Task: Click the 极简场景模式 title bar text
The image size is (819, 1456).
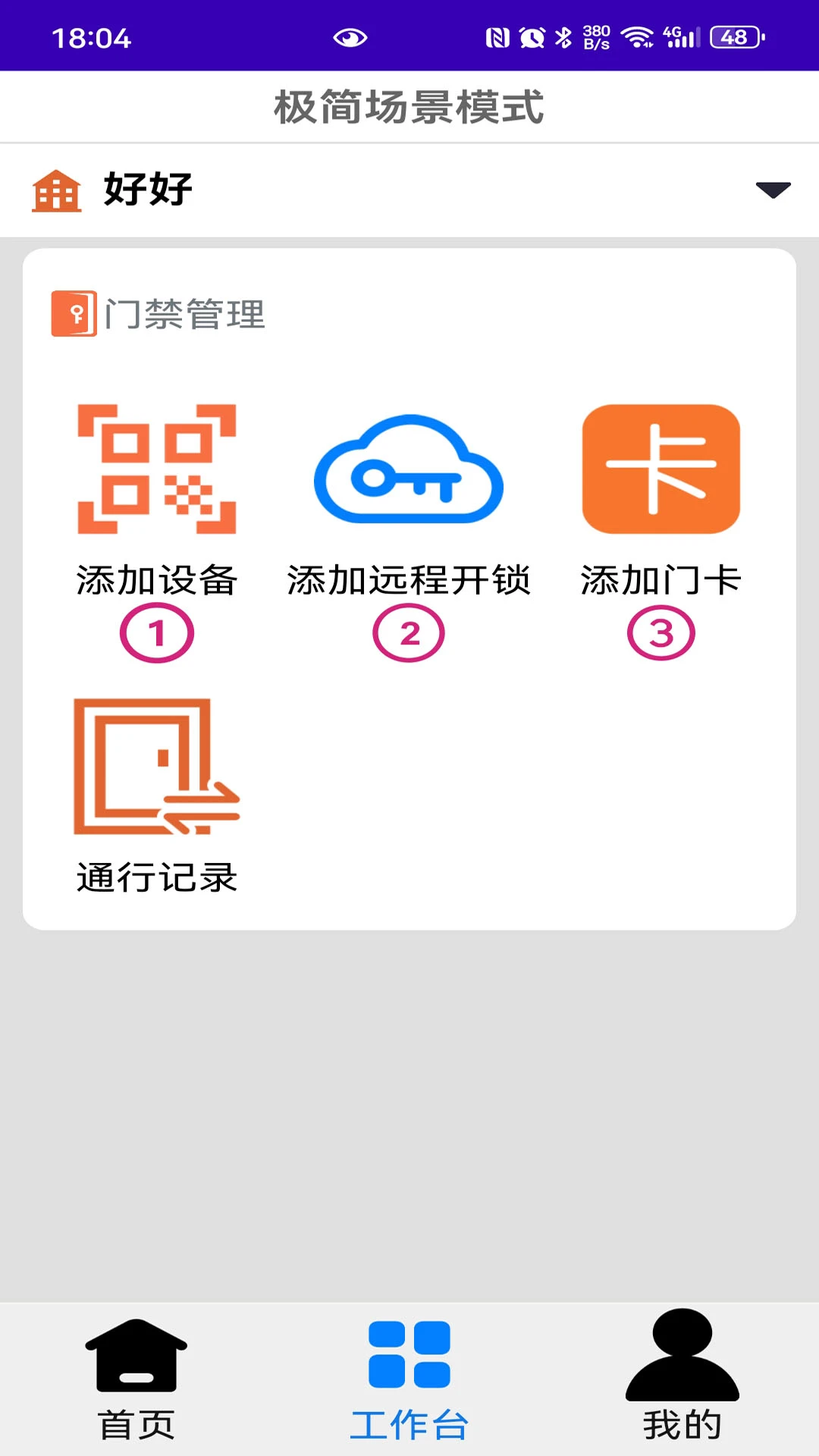Action: tap(409, 106)
